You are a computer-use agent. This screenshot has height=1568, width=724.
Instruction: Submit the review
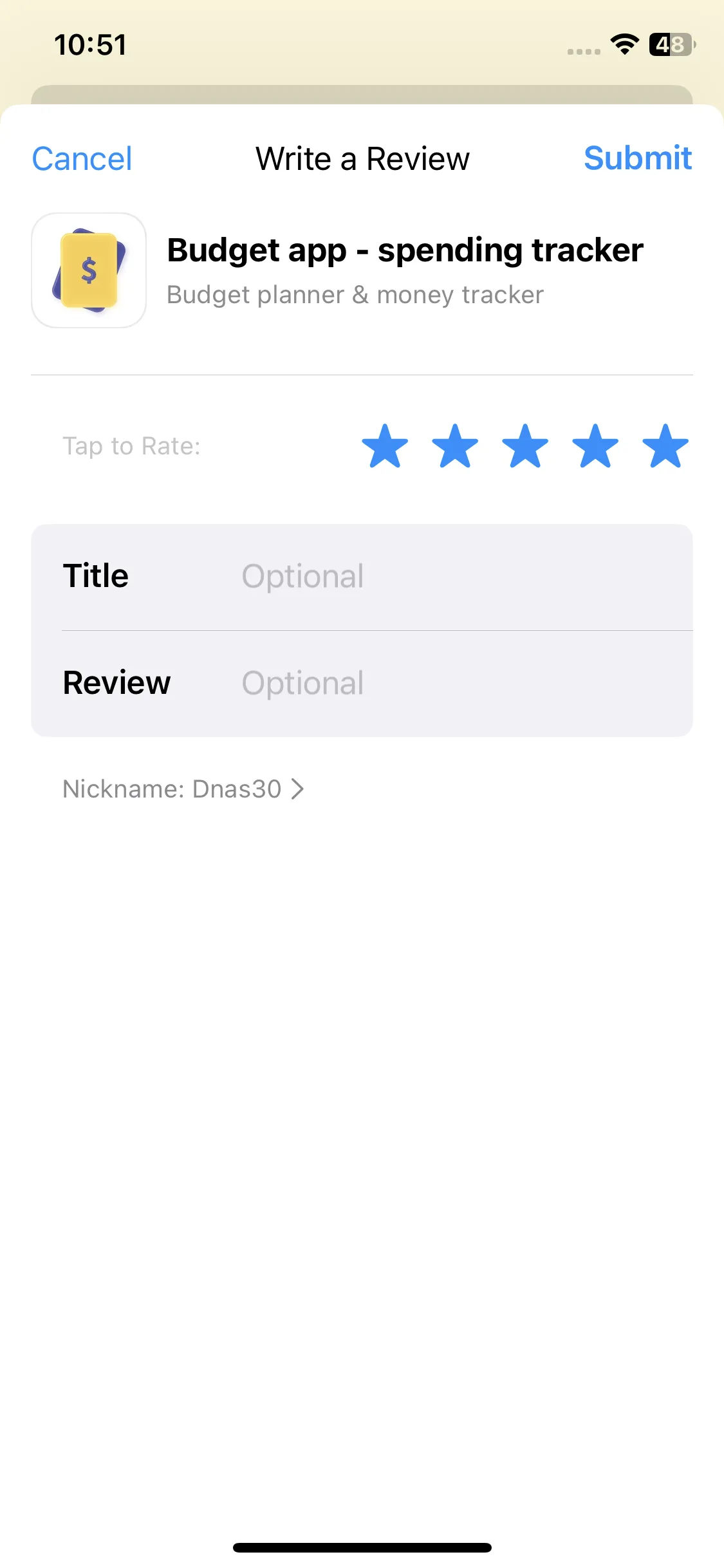(637, 158)
